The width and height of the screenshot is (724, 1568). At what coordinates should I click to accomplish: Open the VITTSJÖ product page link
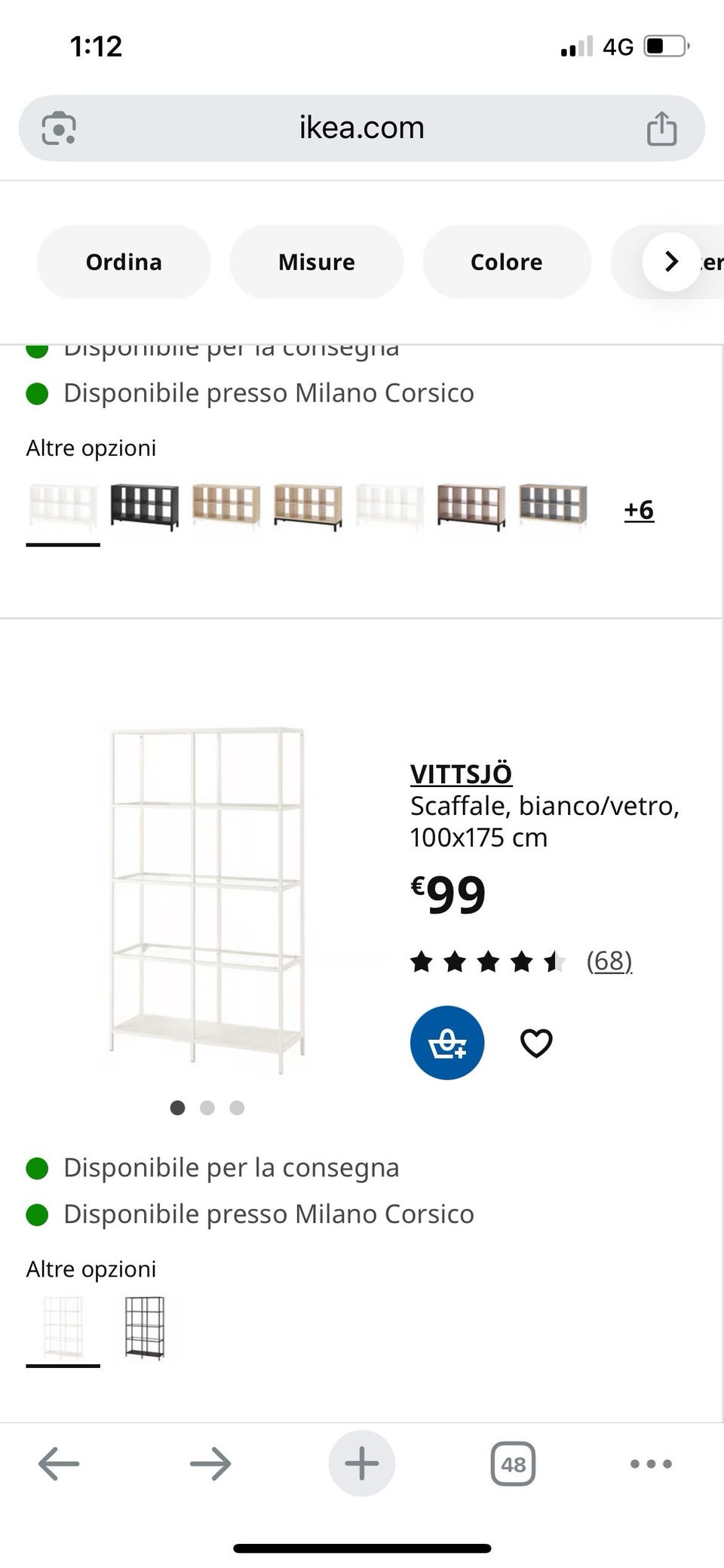point(461,773)
